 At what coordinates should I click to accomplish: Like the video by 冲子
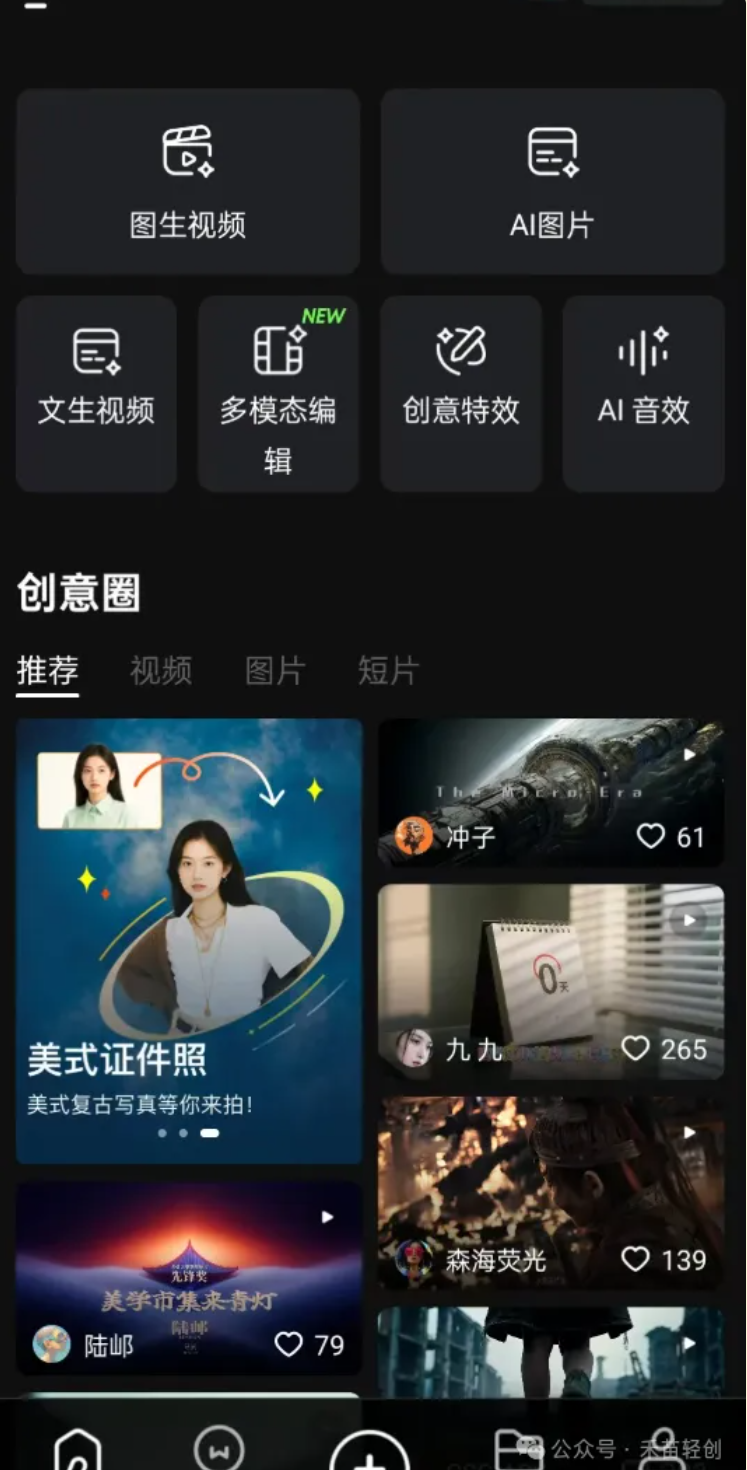[651, 836]
